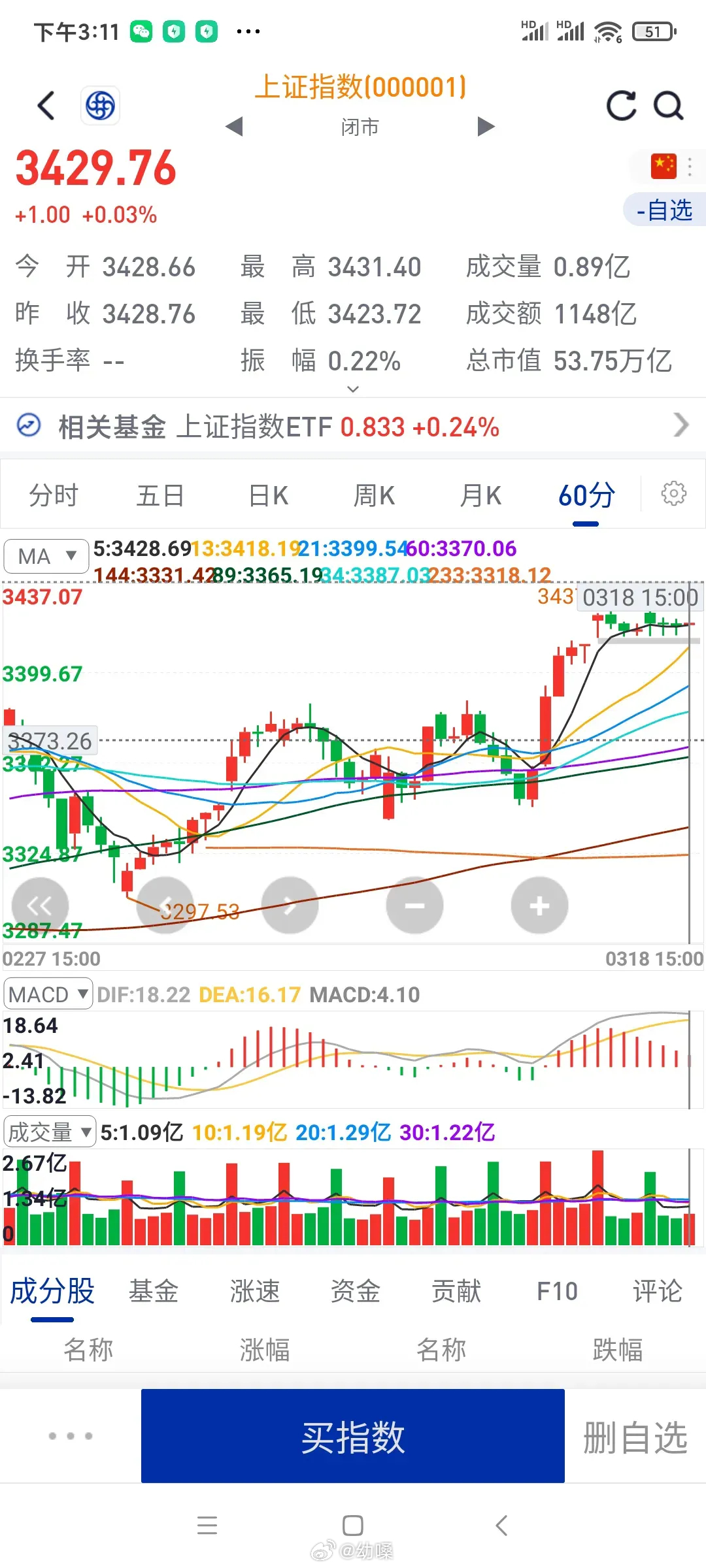Go back using the top-left arrow

[x=46, y=105]
